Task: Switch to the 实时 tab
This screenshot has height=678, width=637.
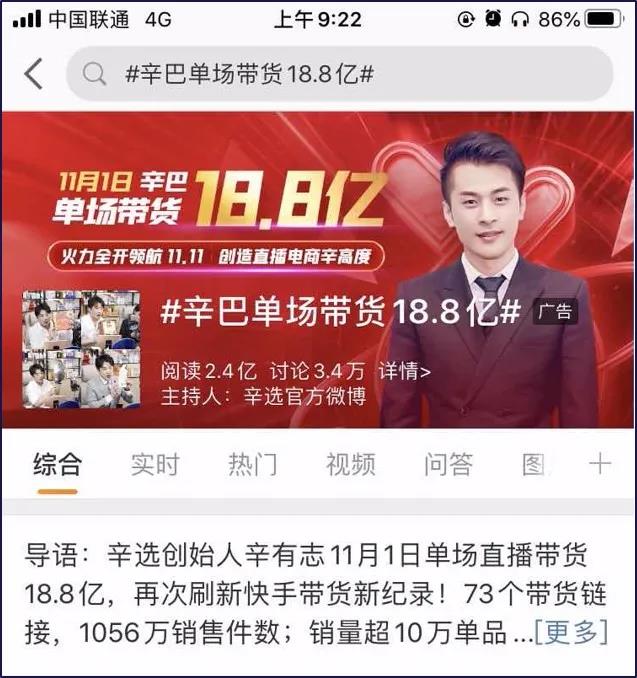Action: pos(155,464)
